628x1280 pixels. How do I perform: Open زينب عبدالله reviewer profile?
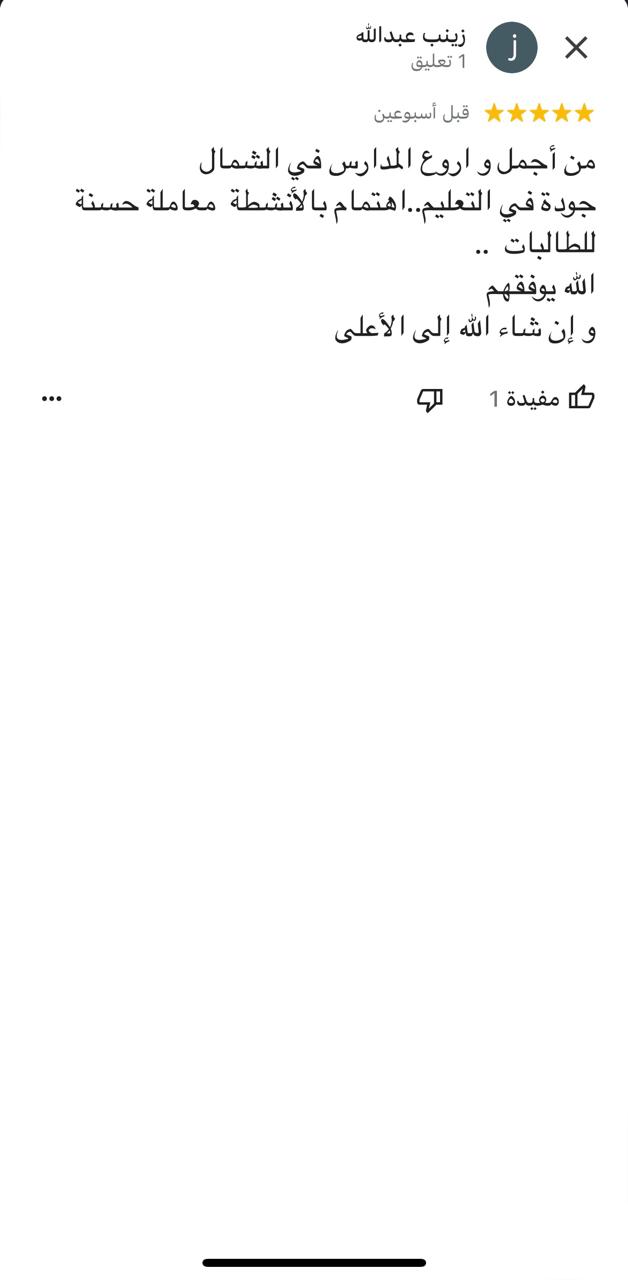[511, 48]
